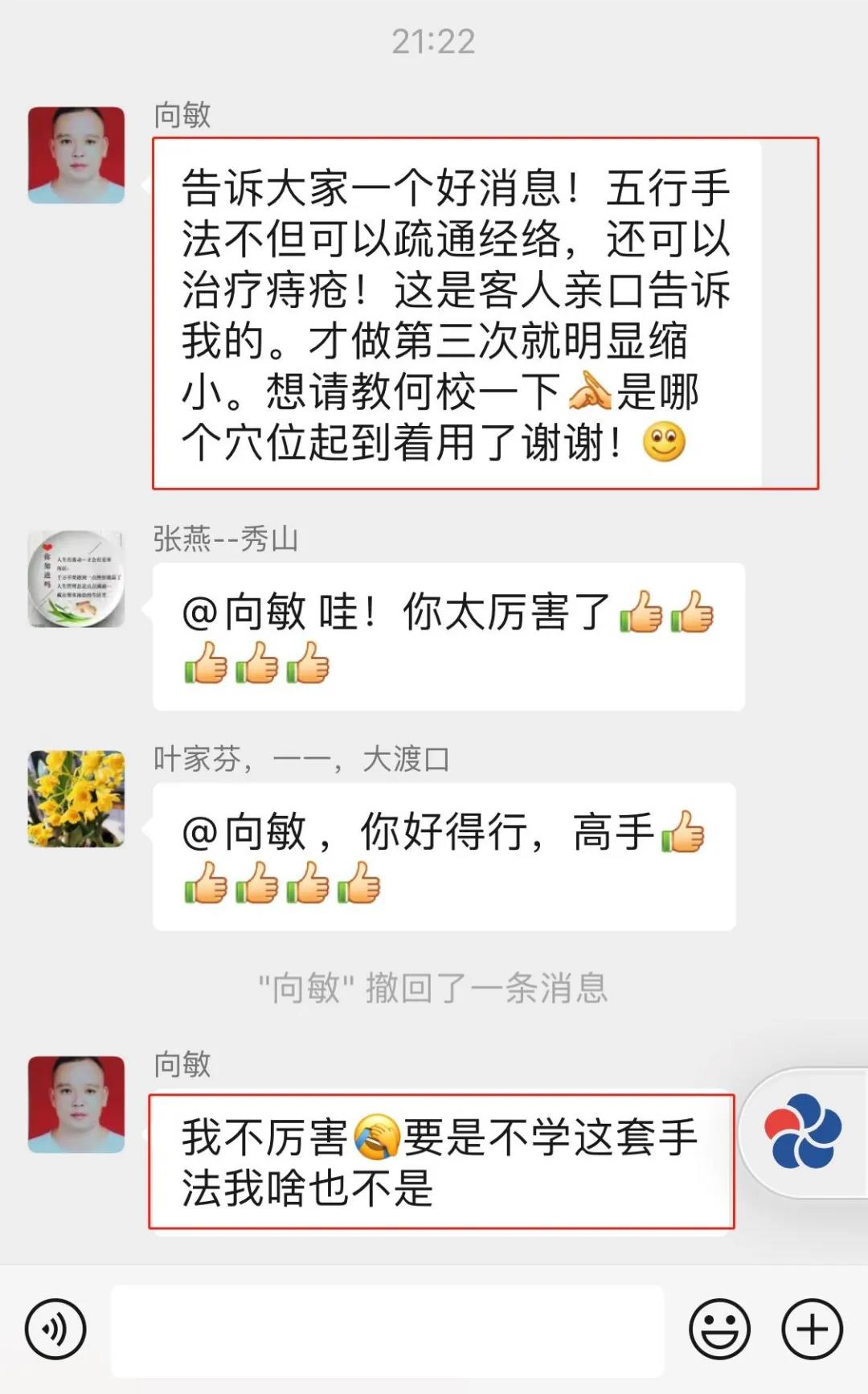
Task: Focus the message text field
Action: [387, 1330]
